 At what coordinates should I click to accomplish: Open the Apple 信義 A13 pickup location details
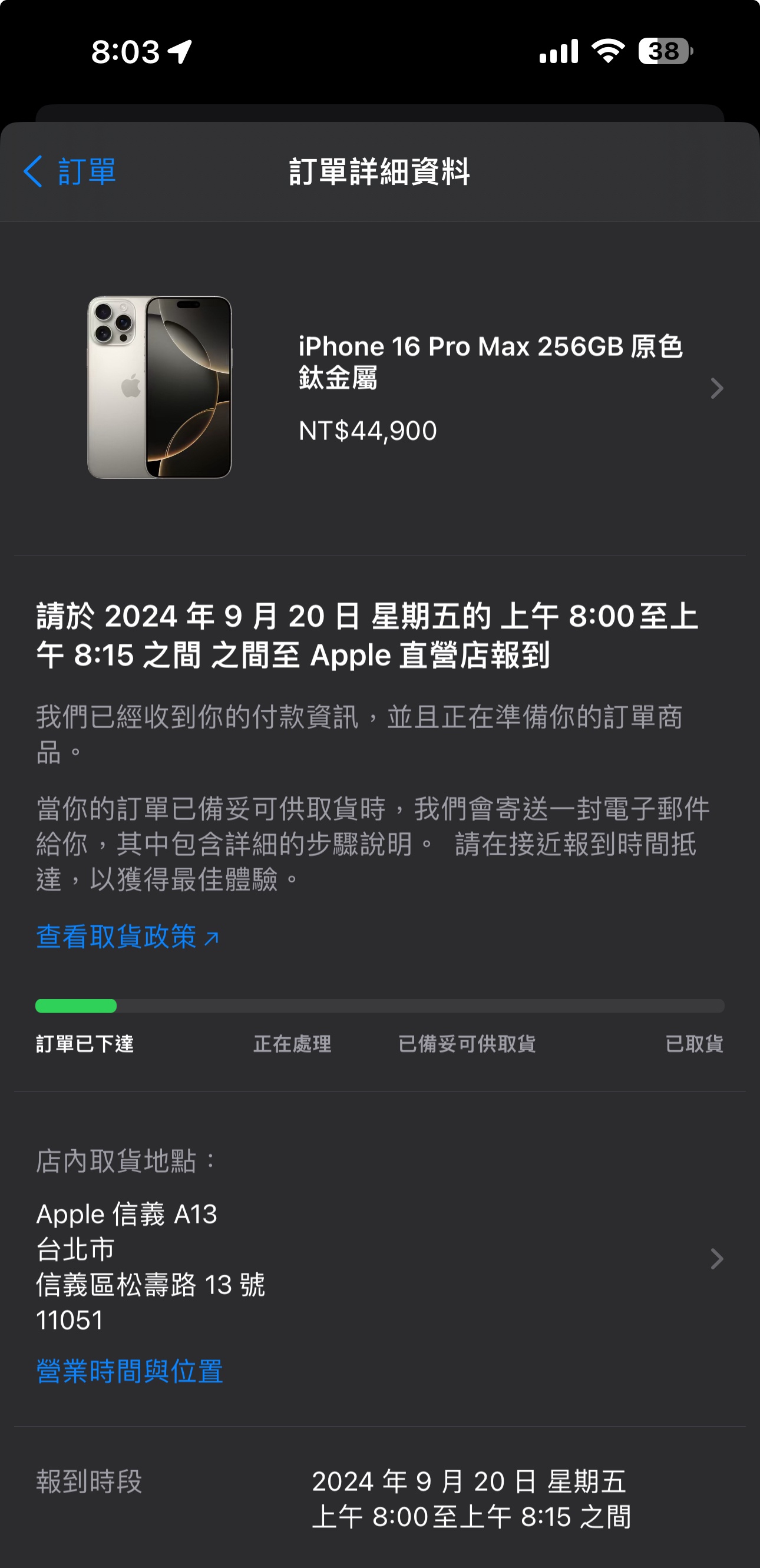click(x=378, y=1259)
